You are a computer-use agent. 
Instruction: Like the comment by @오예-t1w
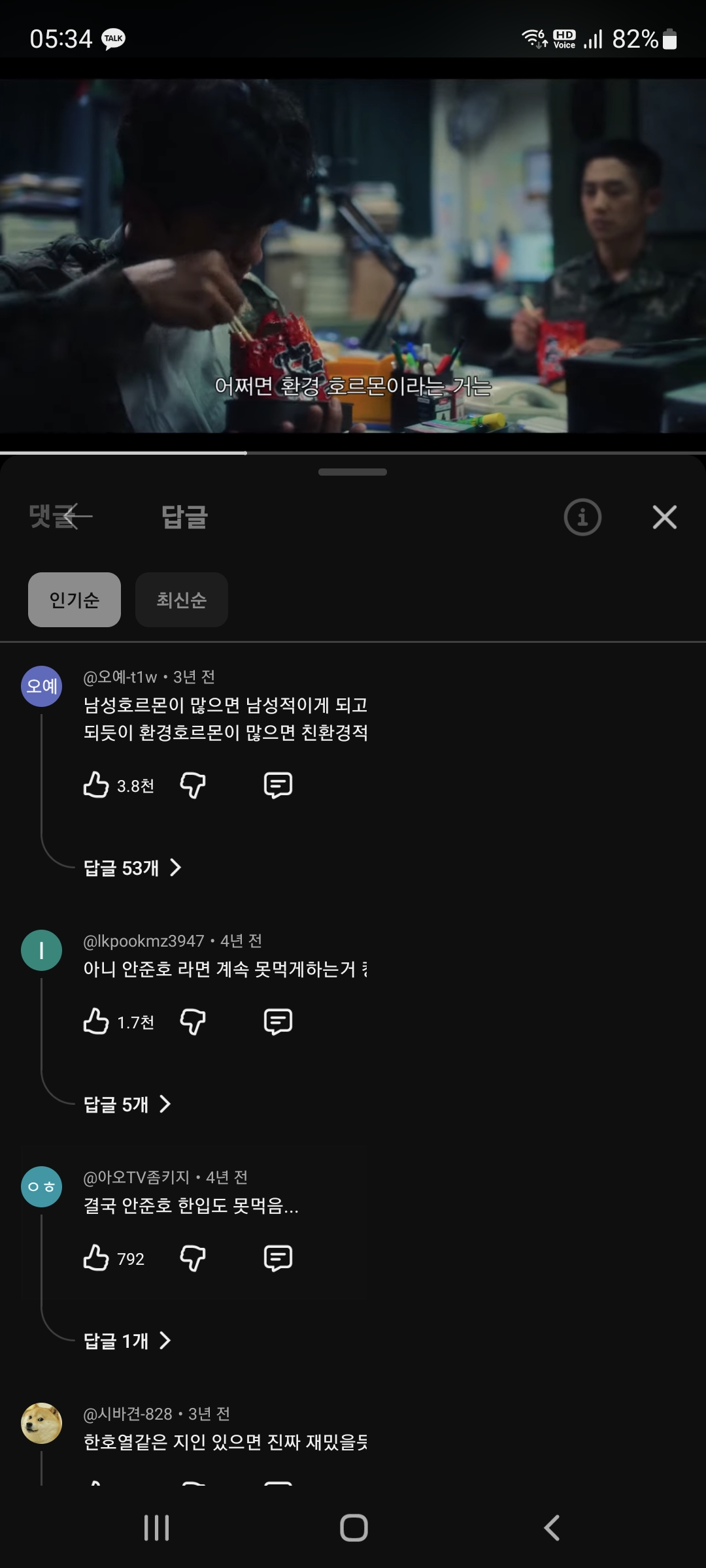coord(96,785)
